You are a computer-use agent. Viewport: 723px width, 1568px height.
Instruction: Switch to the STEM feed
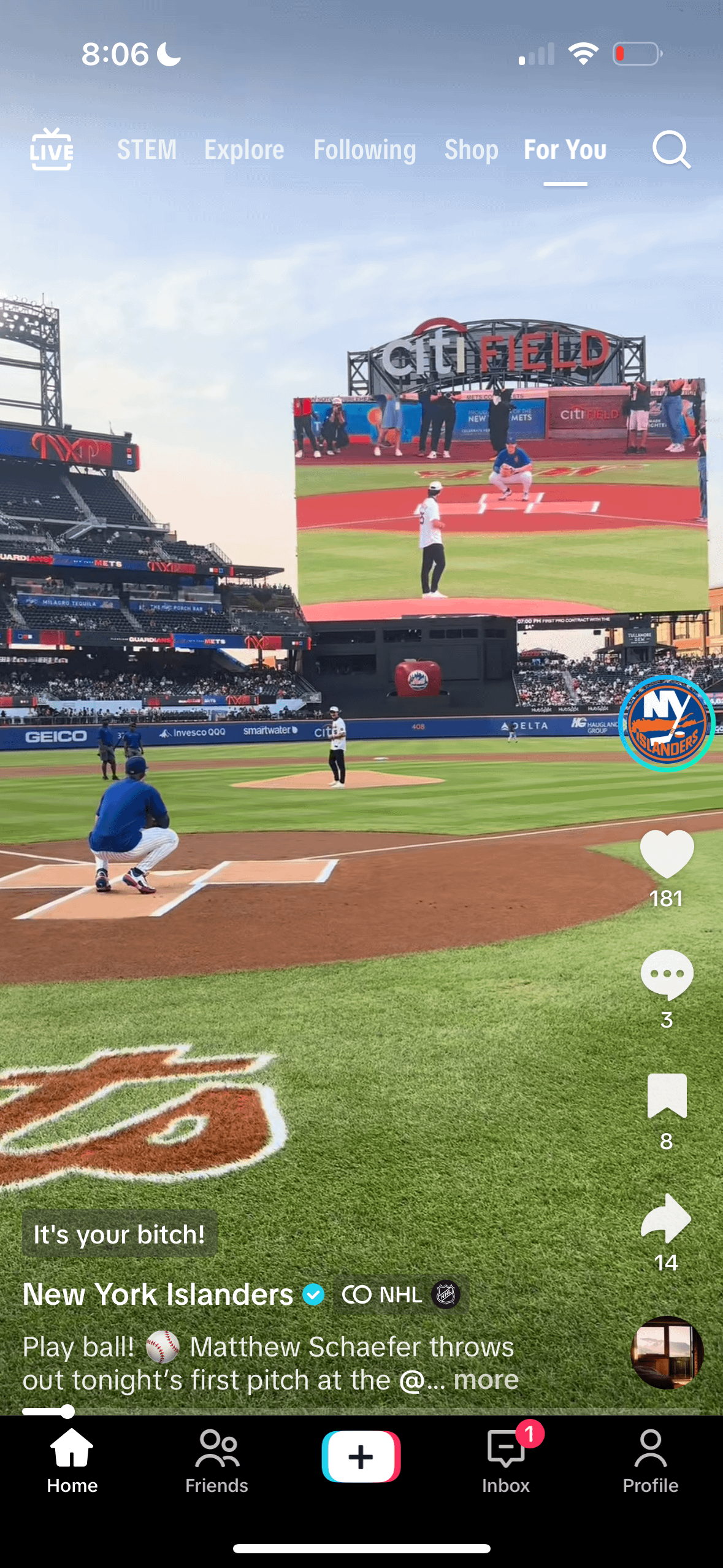click(x=147, y=150)
